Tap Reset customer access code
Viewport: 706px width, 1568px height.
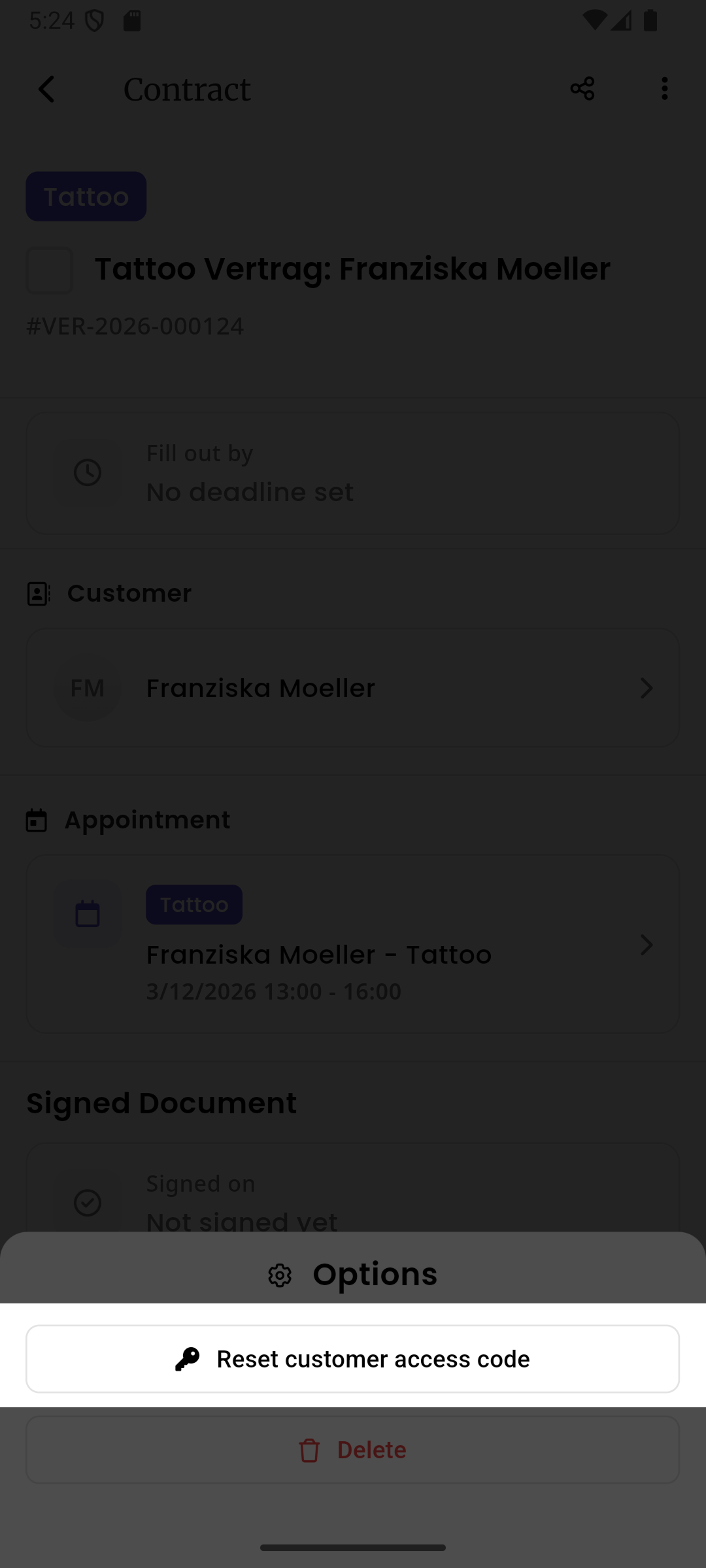[x=353, y=1359]
